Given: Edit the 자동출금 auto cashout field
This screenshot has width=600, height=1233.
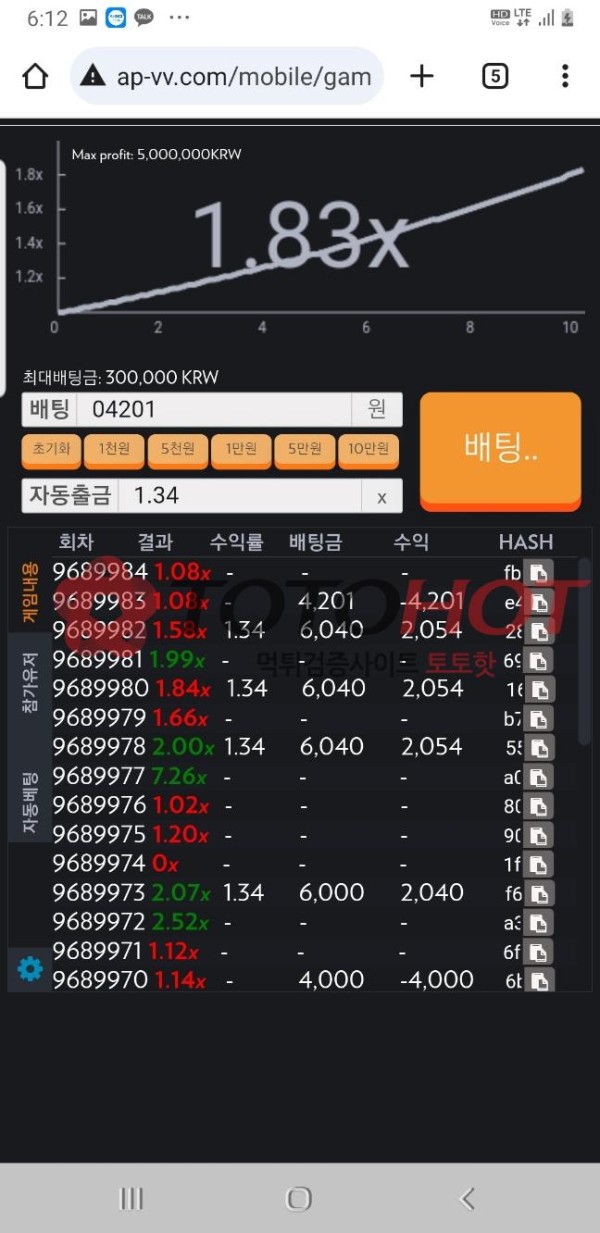Looking at the screenshot, I should pyautogui.click(x=240, y=496).
